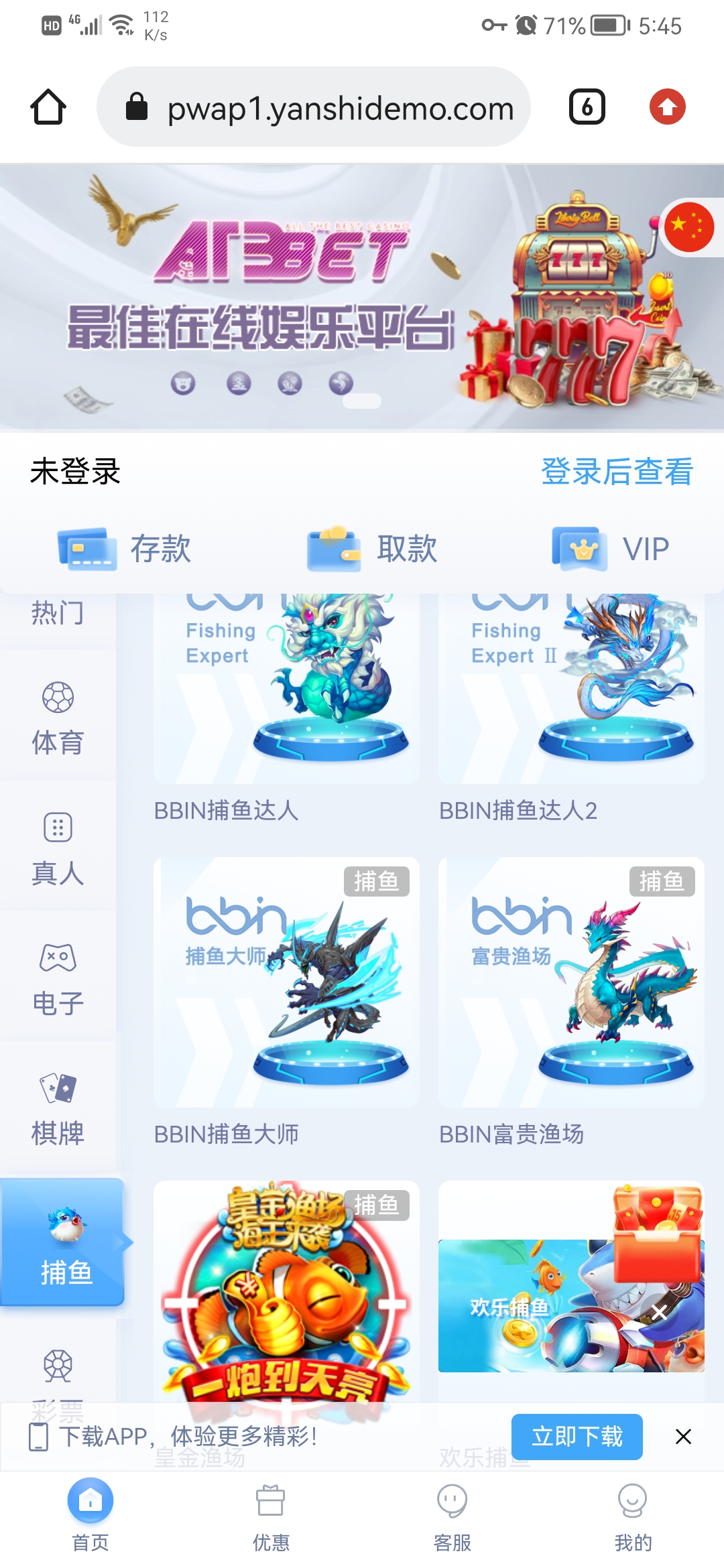Open the browser tab switcher
Image resolution: width=724 pixels, height=1568 pixels.
(587, 107)
